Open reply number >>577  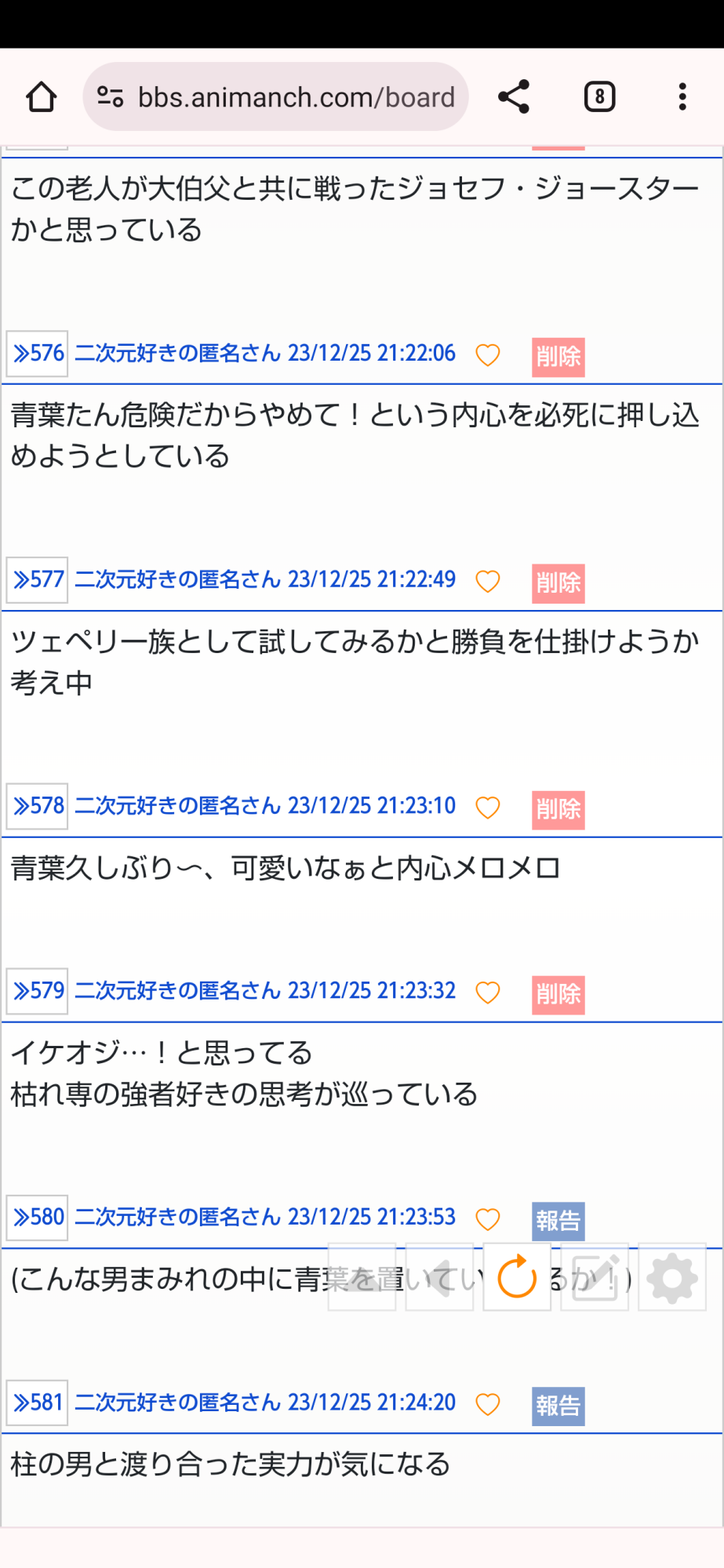pos(38,580)
